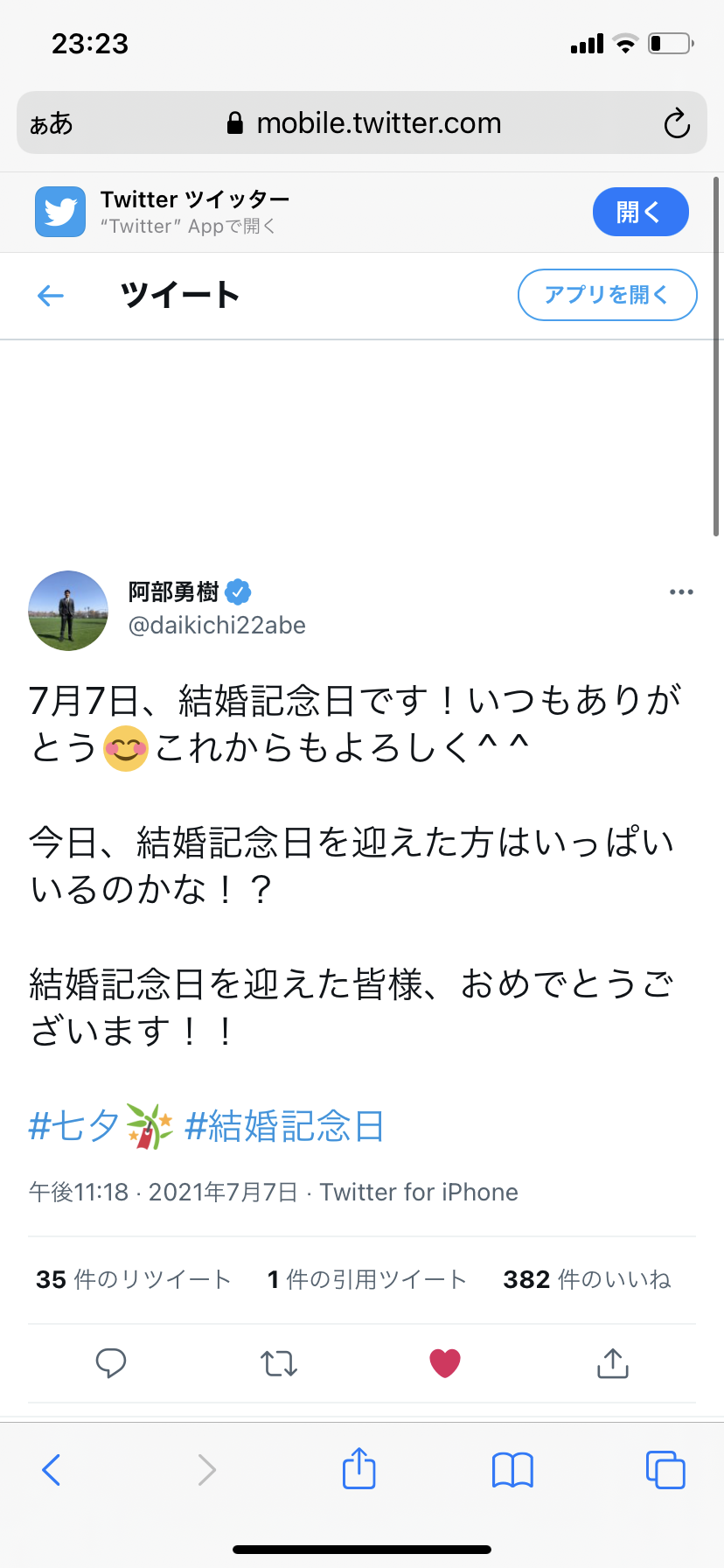Tap the blue 開く banner button

click(x=640, y=212)
